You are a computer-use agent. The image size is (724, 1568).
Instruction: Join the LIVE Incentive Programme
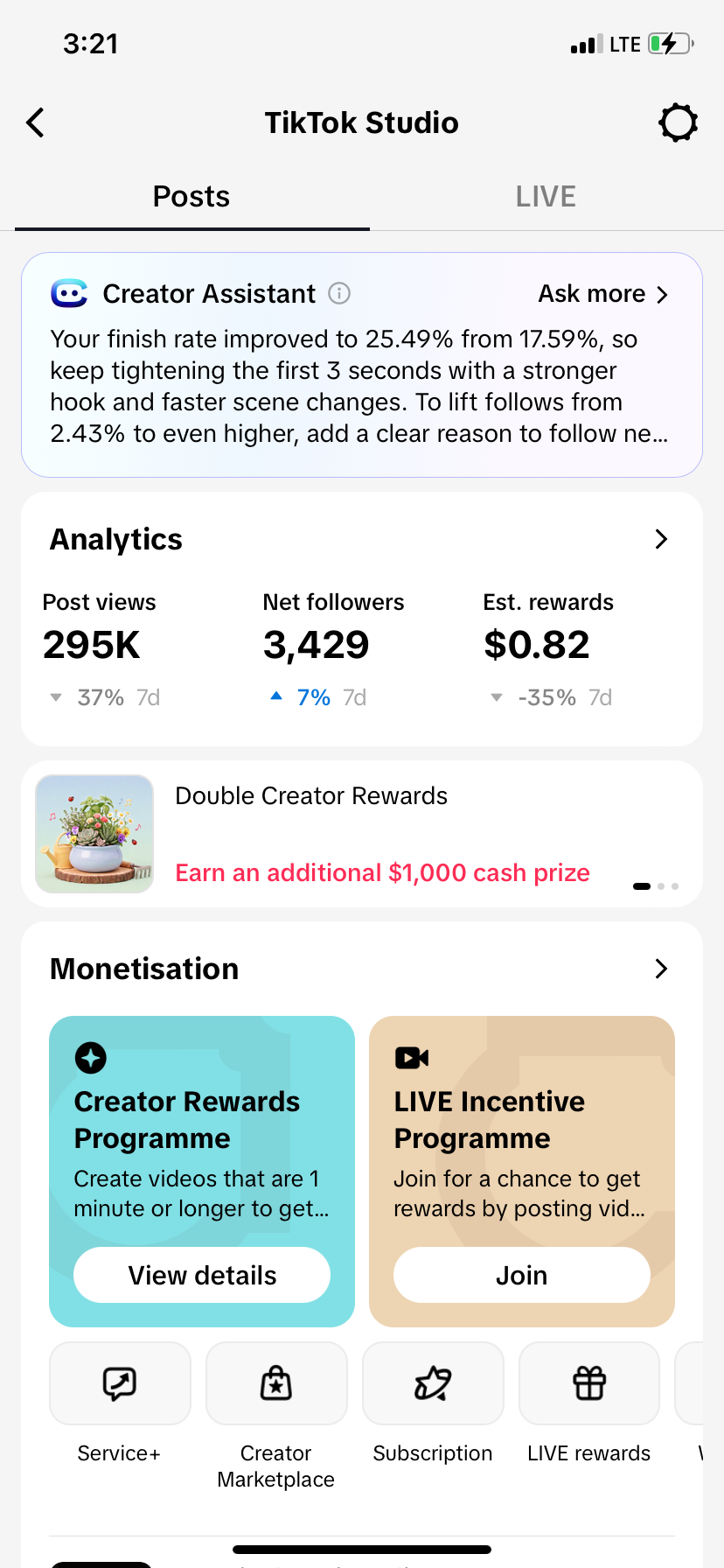pyautogui.click(x=522, y=1275)
